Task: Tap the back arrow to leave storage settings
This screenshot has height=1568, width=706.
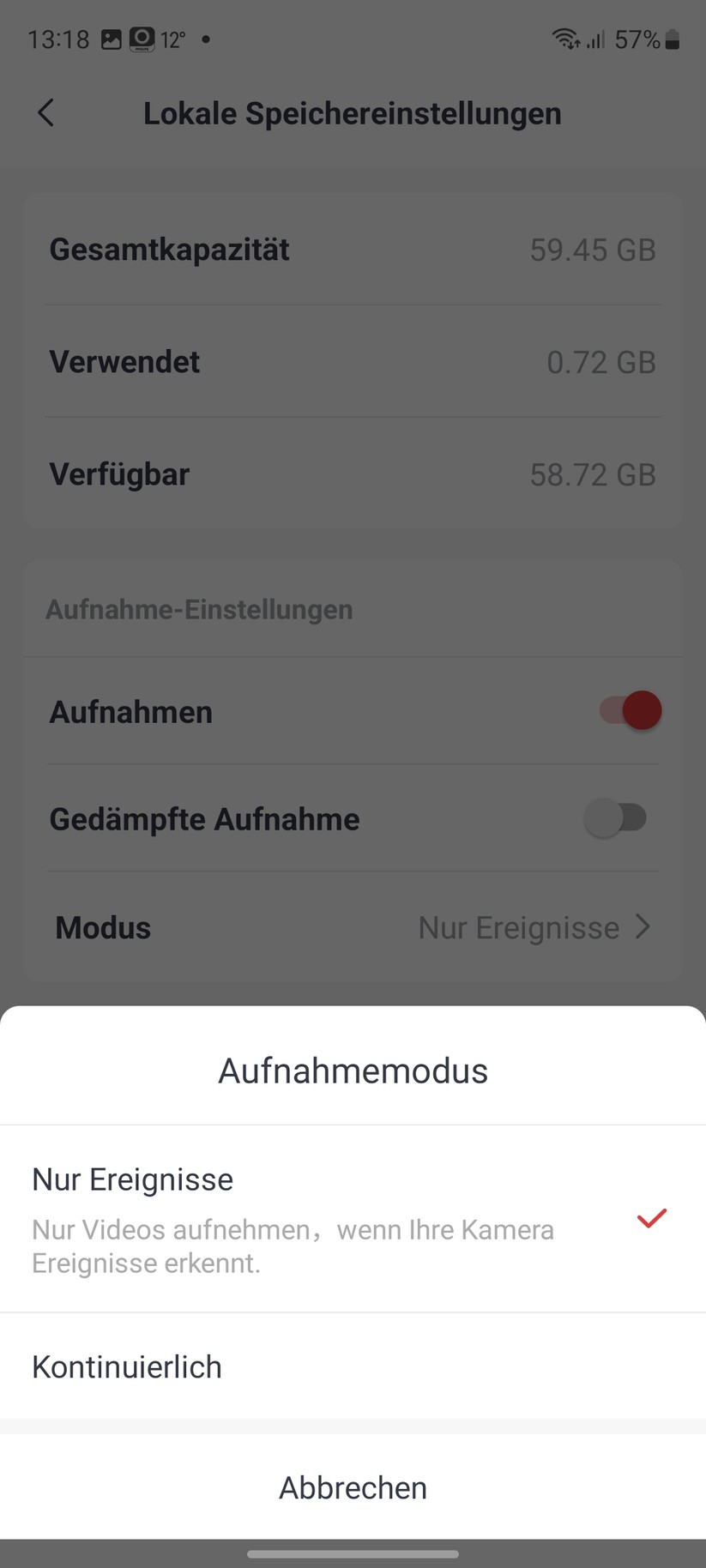Action: pyautogui.click(x=45, y=112)
